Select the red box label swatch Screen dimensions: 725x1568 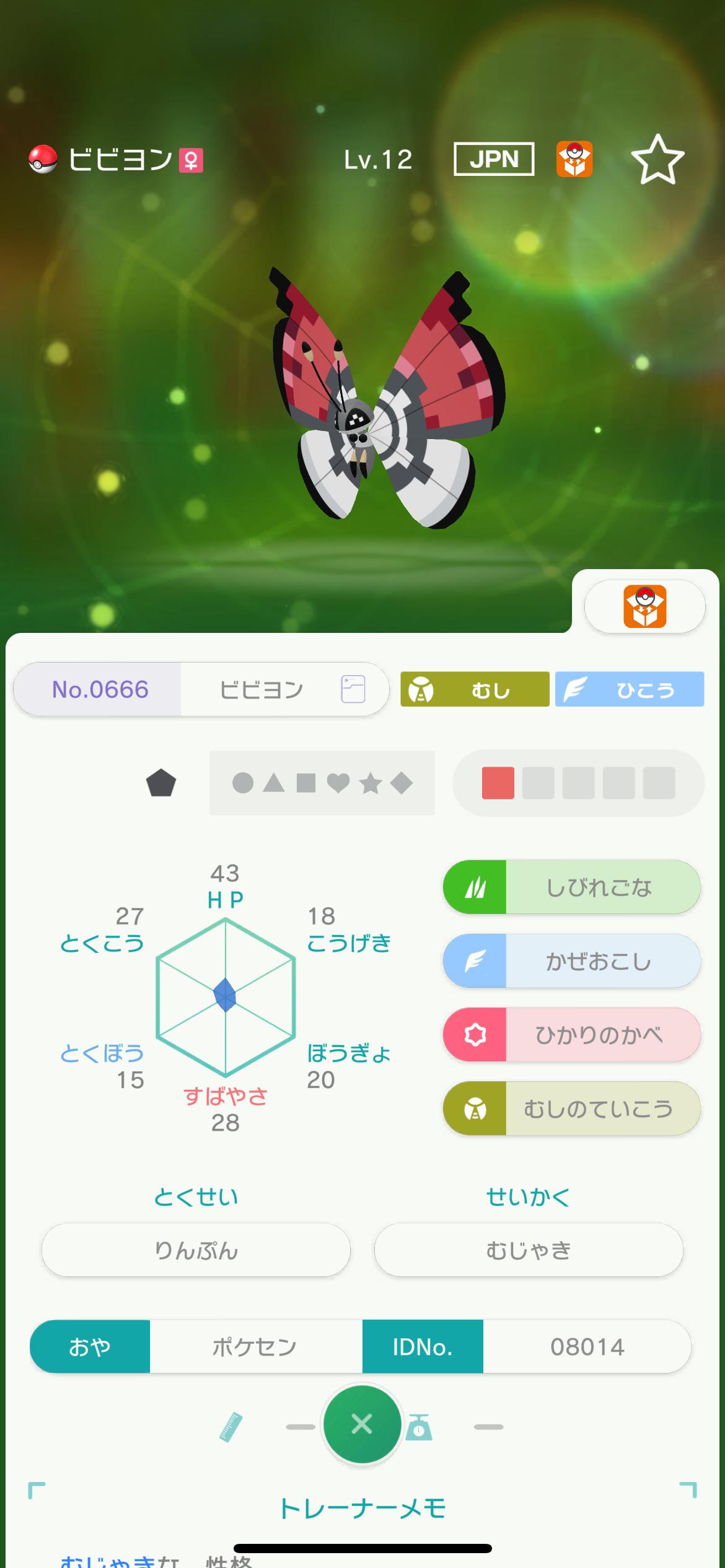pos(498,783)
